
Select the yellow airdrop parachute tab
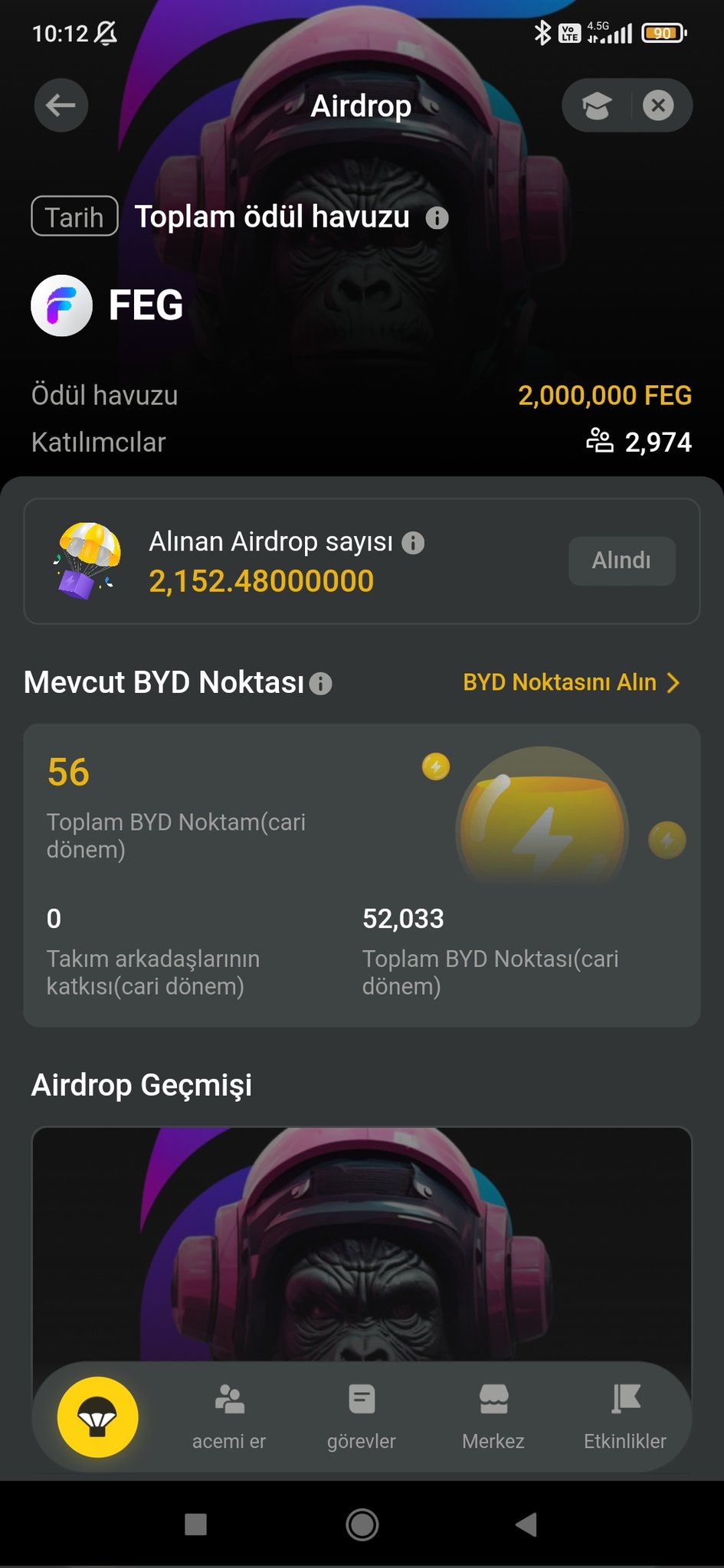point(97,1417)
